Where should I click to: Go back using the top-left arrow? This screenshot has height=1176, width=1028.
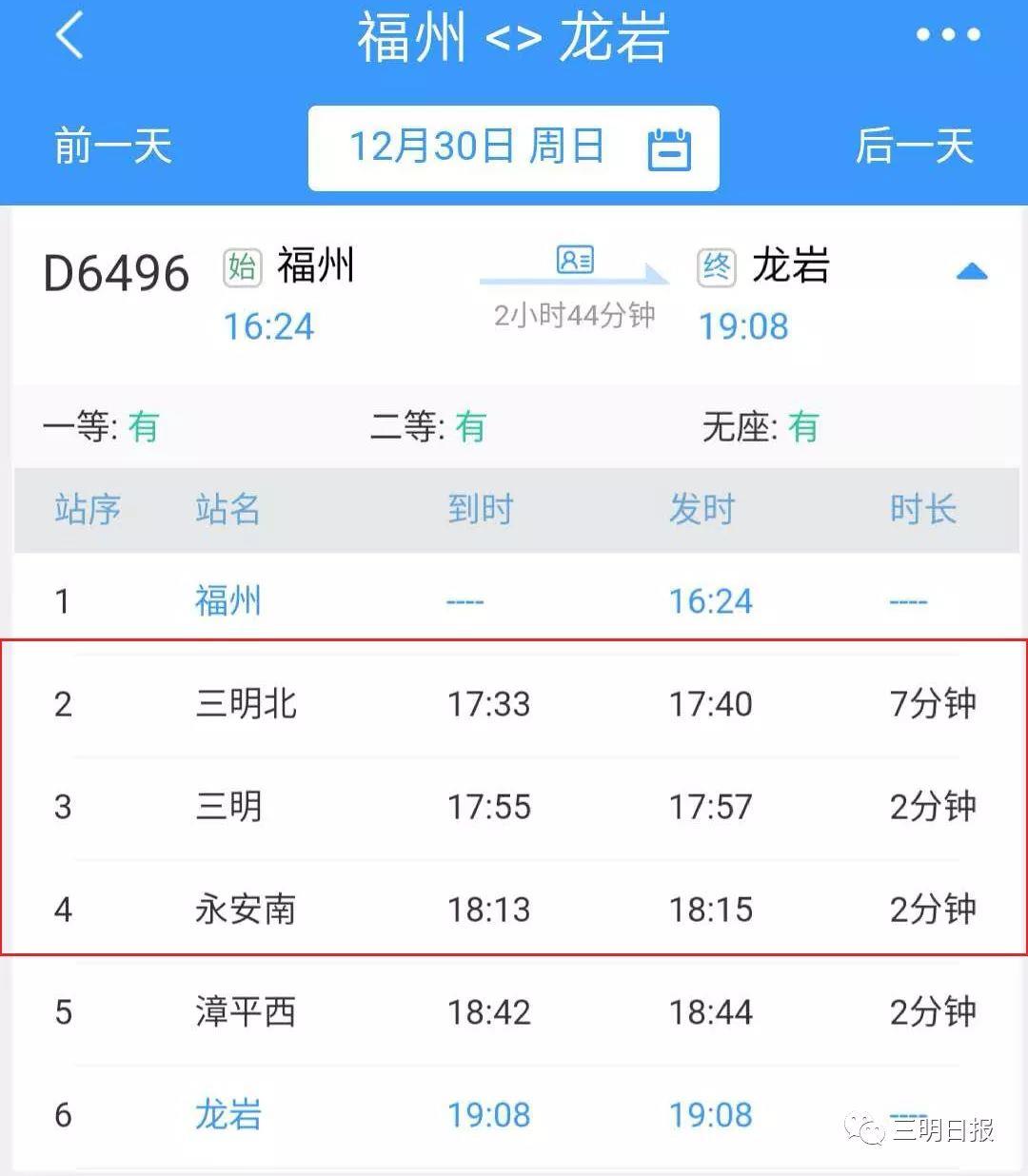(69, 36)
